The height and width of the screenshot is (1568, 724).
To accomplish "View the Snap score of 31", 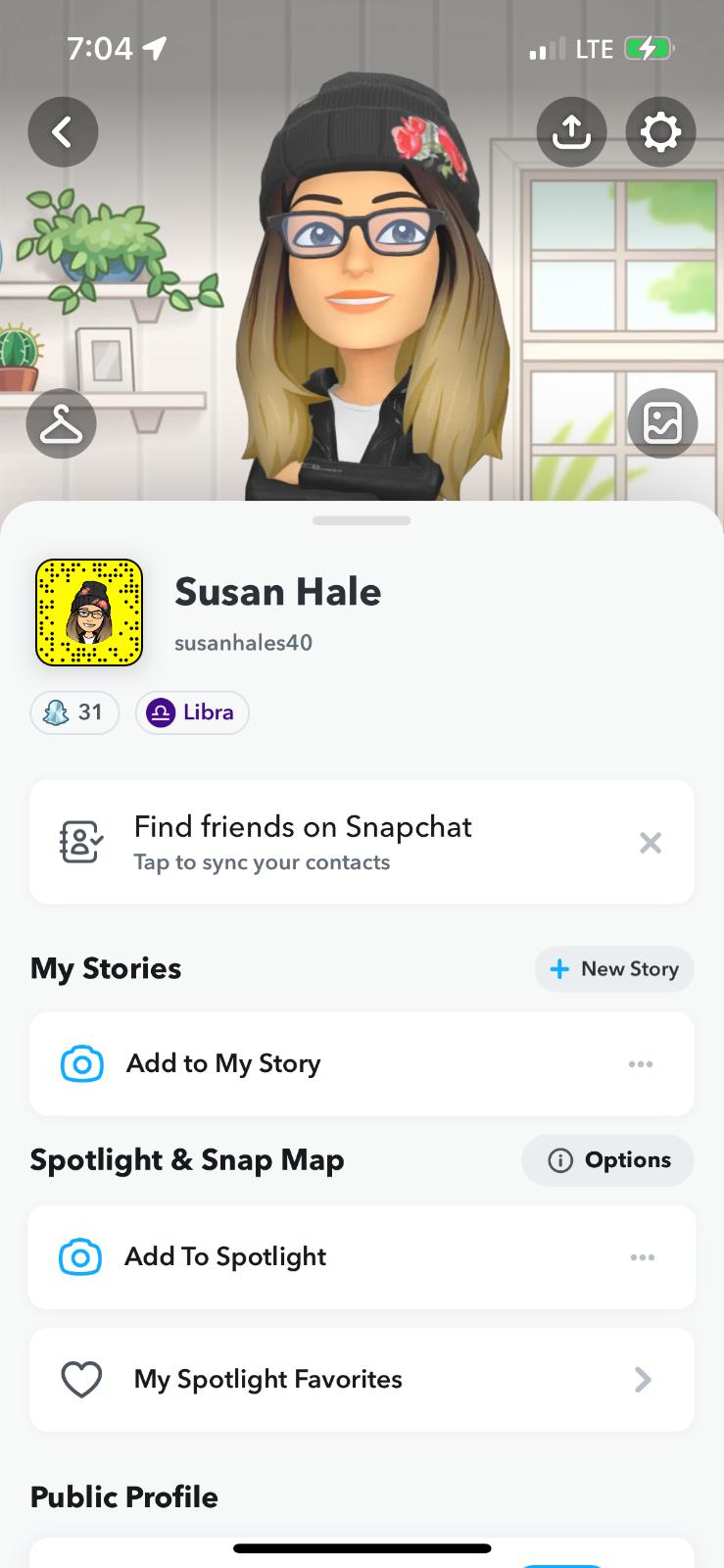I will tap(75, 712).
